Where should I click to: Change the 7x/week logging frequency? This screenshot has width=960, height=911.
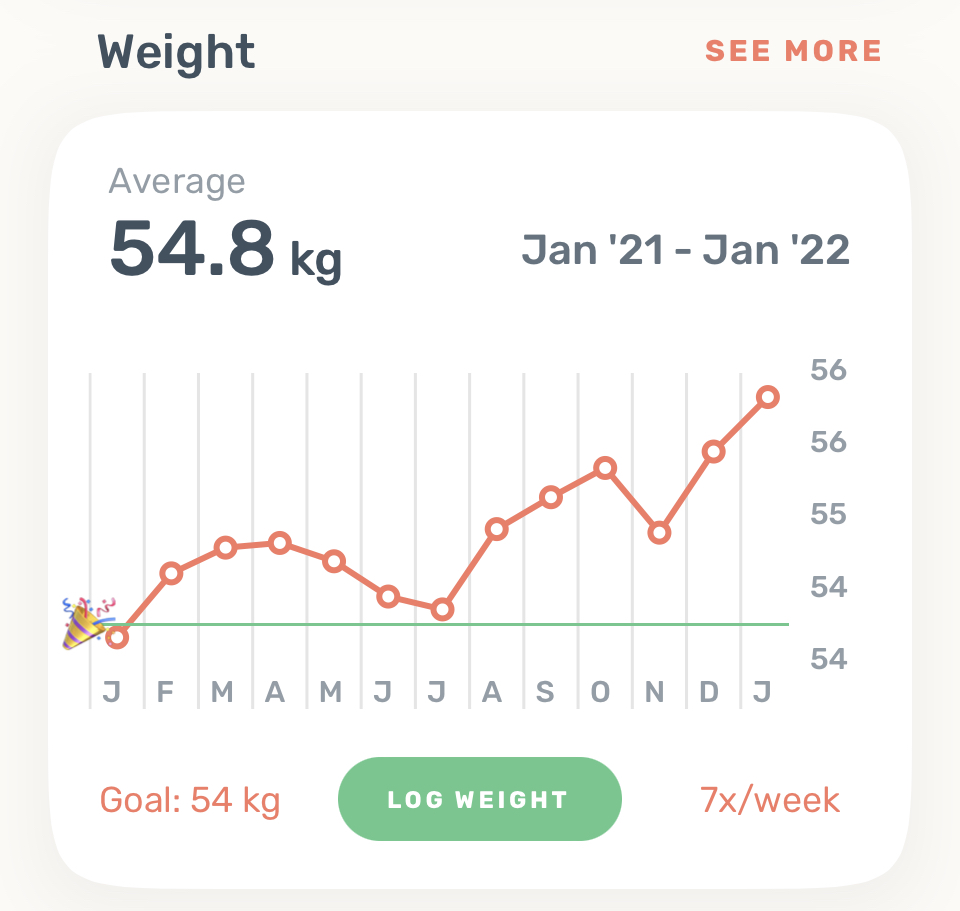770,800
